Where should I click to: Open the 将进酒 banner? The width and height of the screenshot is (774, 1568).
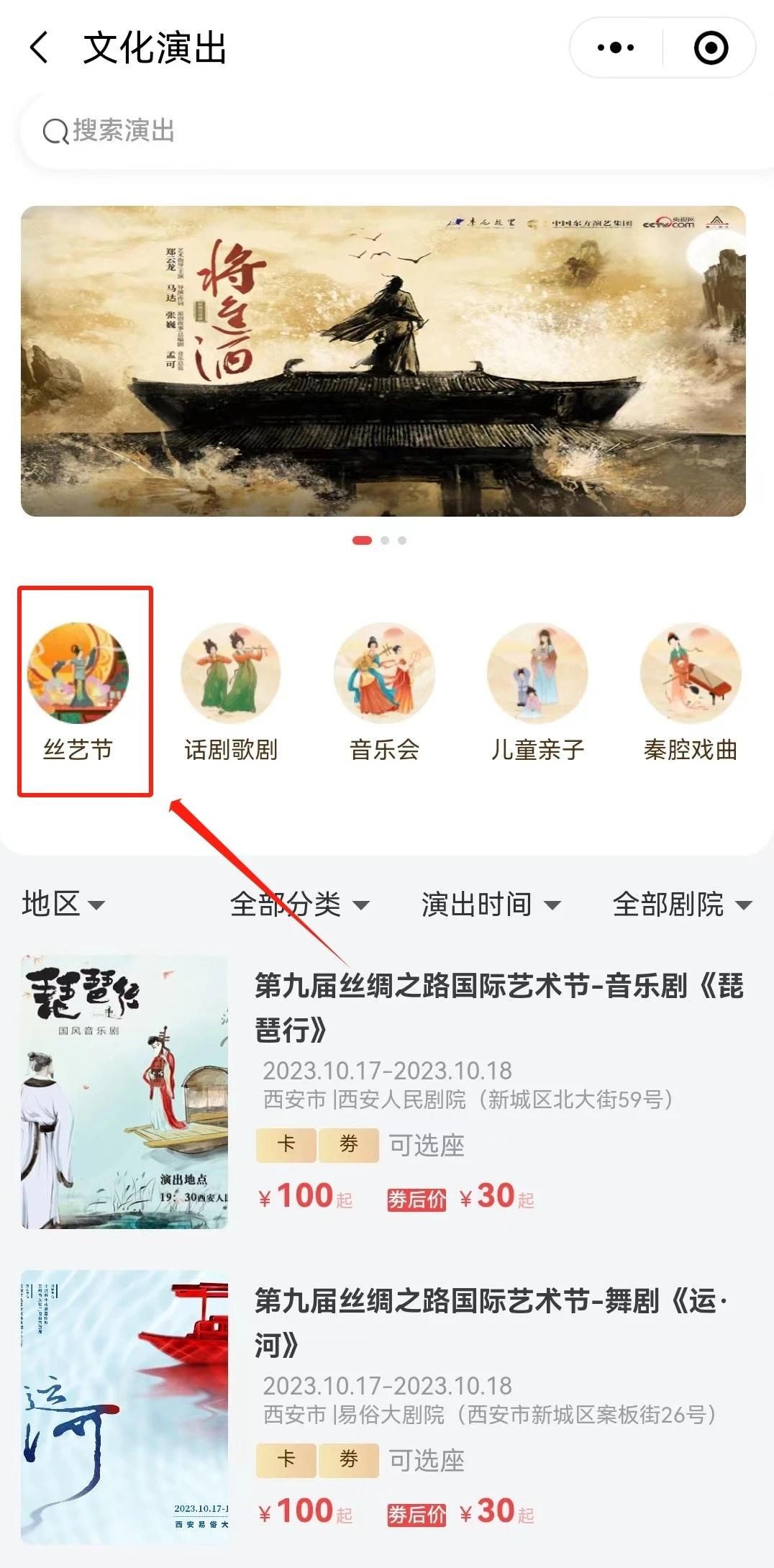pos(383,361)
